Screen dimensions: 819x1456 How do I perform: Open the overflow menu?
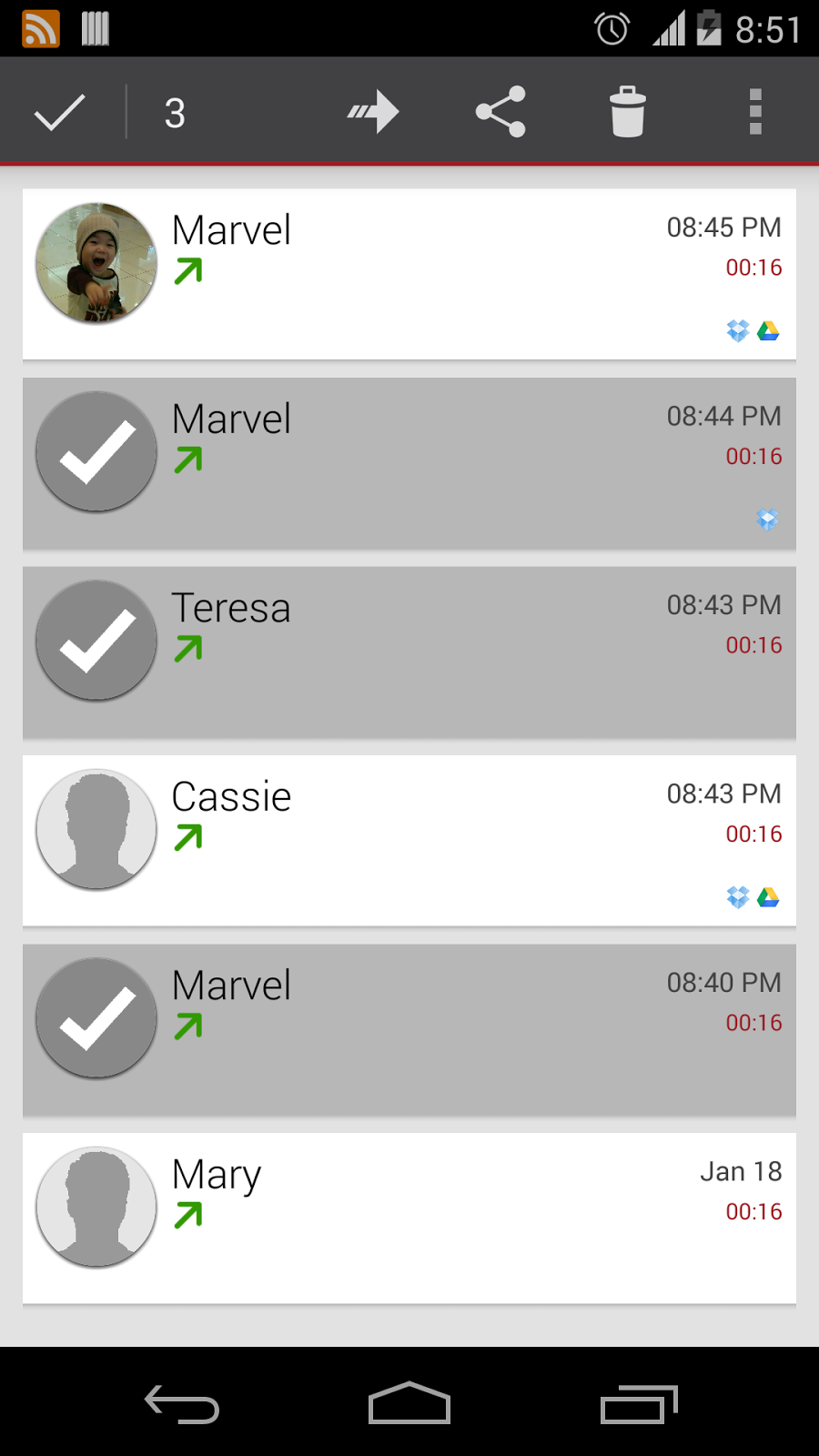[x=754, y=113]
